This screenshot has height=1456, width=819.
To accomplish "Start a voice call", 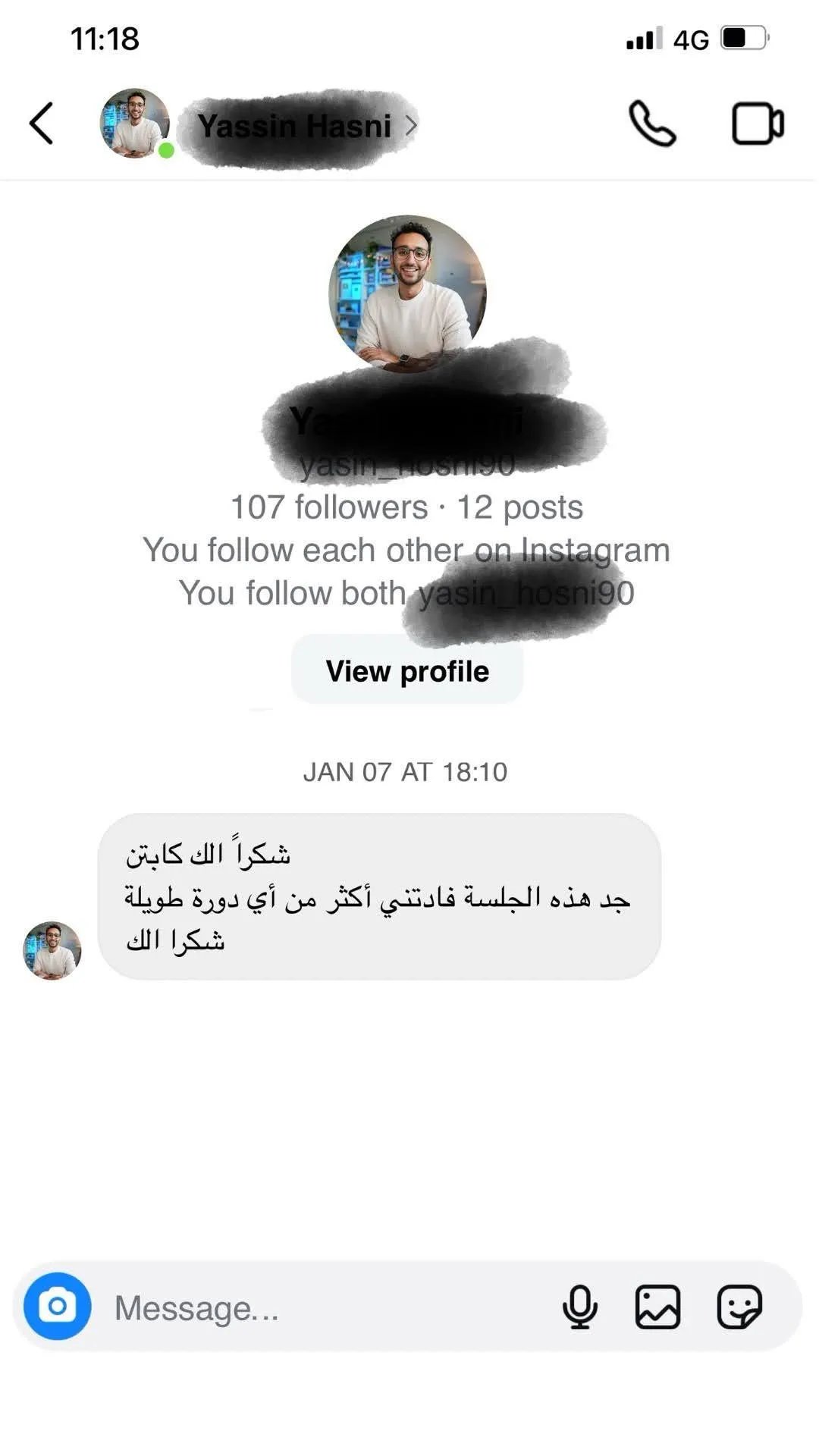I will tap(652, 124).
